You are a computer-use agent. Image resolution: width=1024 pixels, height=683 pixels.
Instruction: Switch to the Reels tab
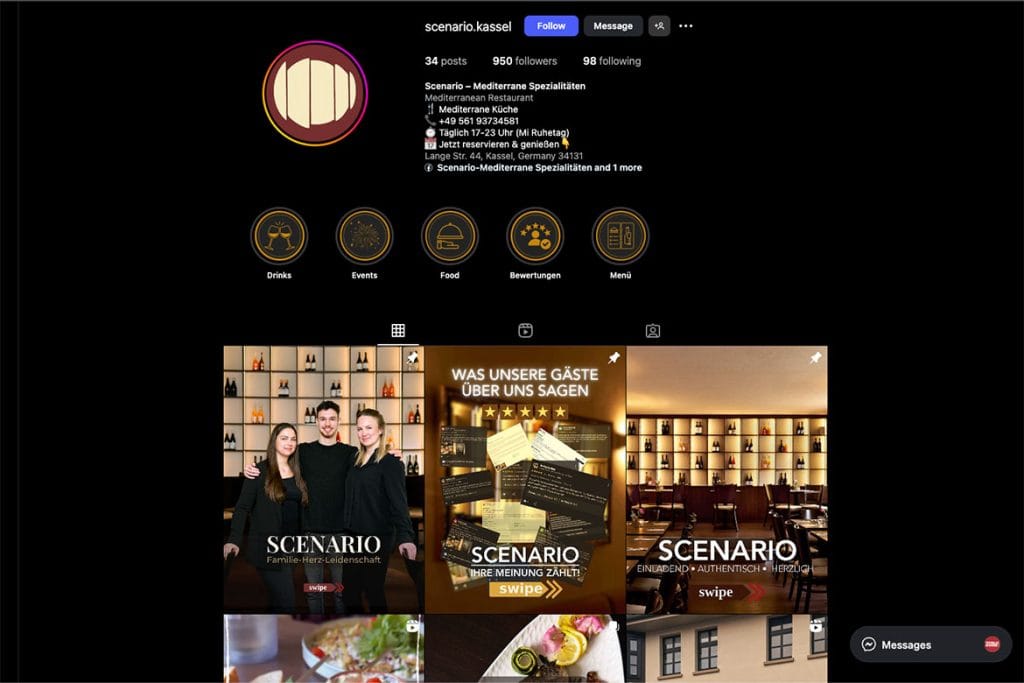coord(525,331)
